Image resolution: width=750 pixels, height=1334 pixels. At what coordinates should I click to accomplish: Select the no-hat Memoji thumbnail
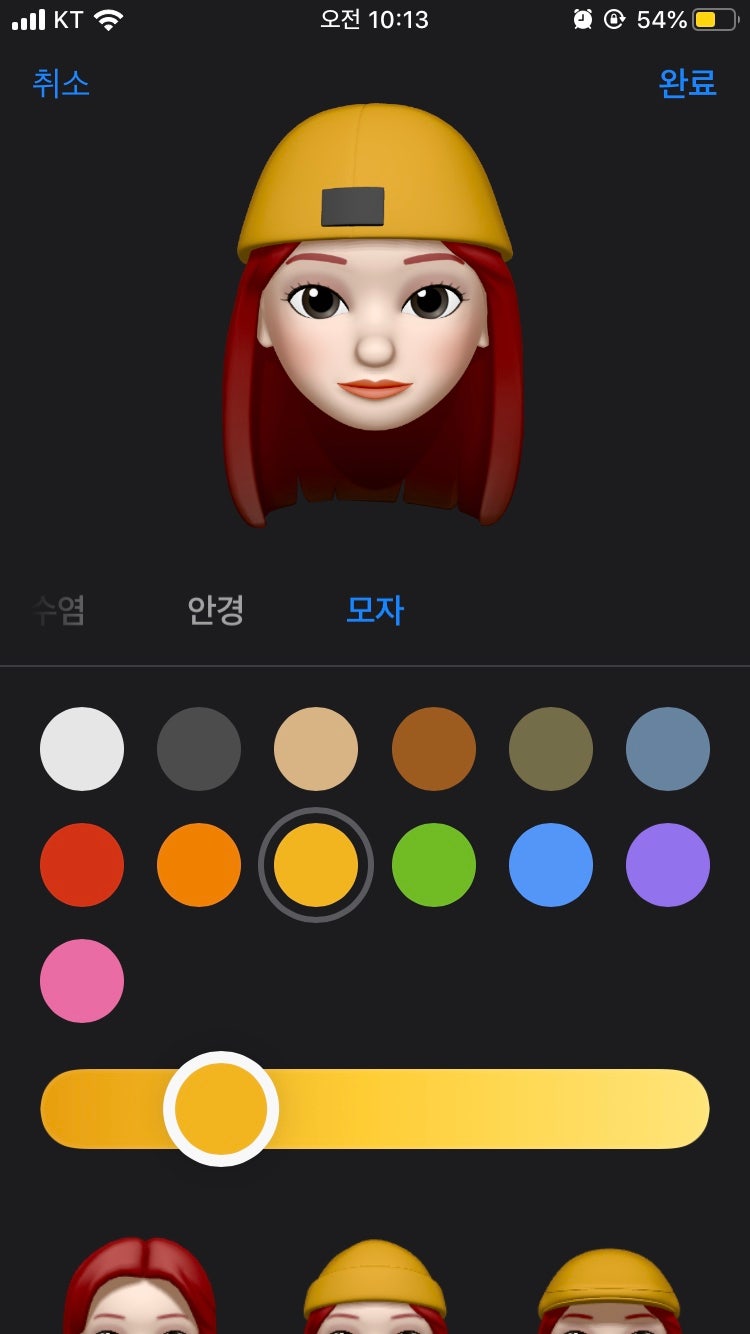click(x=140, y=1300)
